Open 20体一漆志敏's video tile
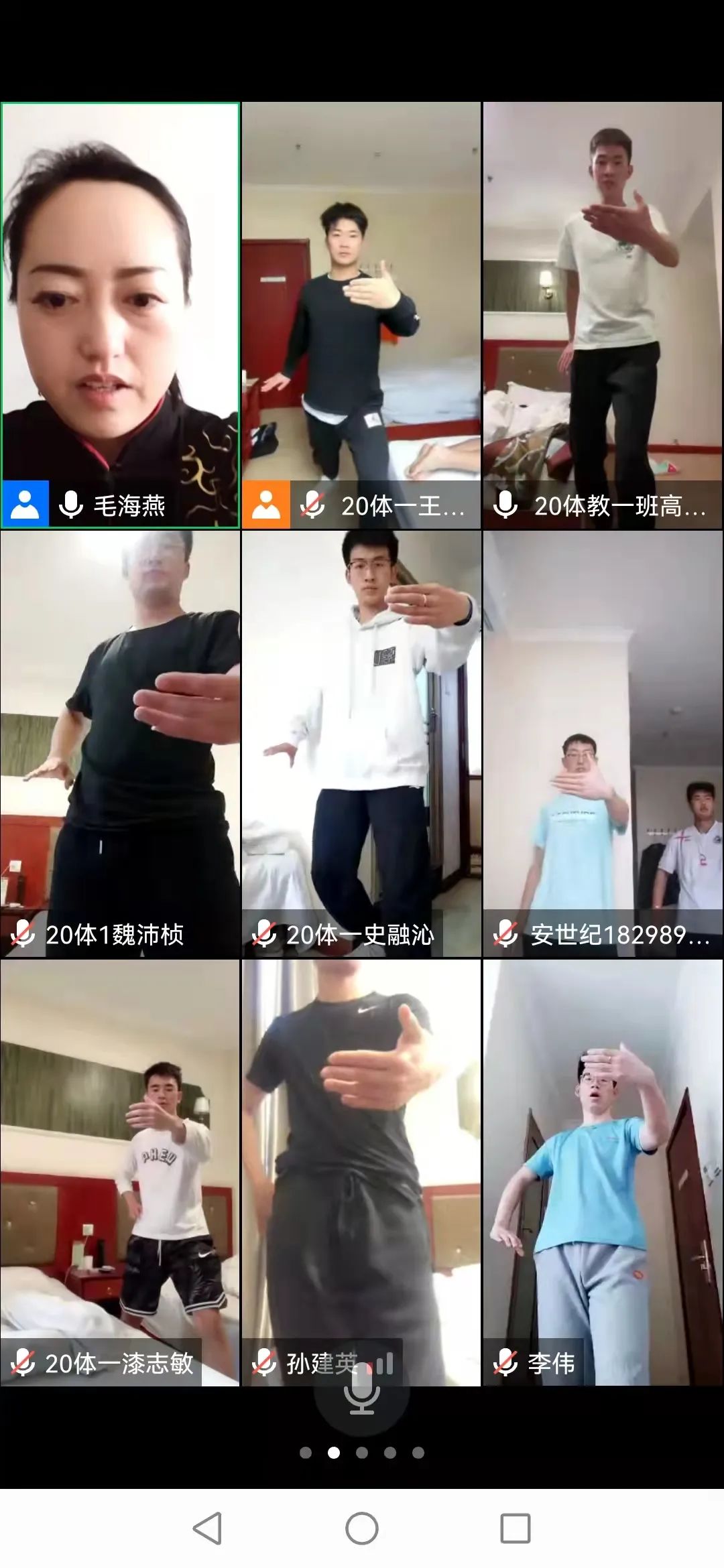Image resolution: width=724 pixels, height=1568 pixels. tap(120, 1173)
